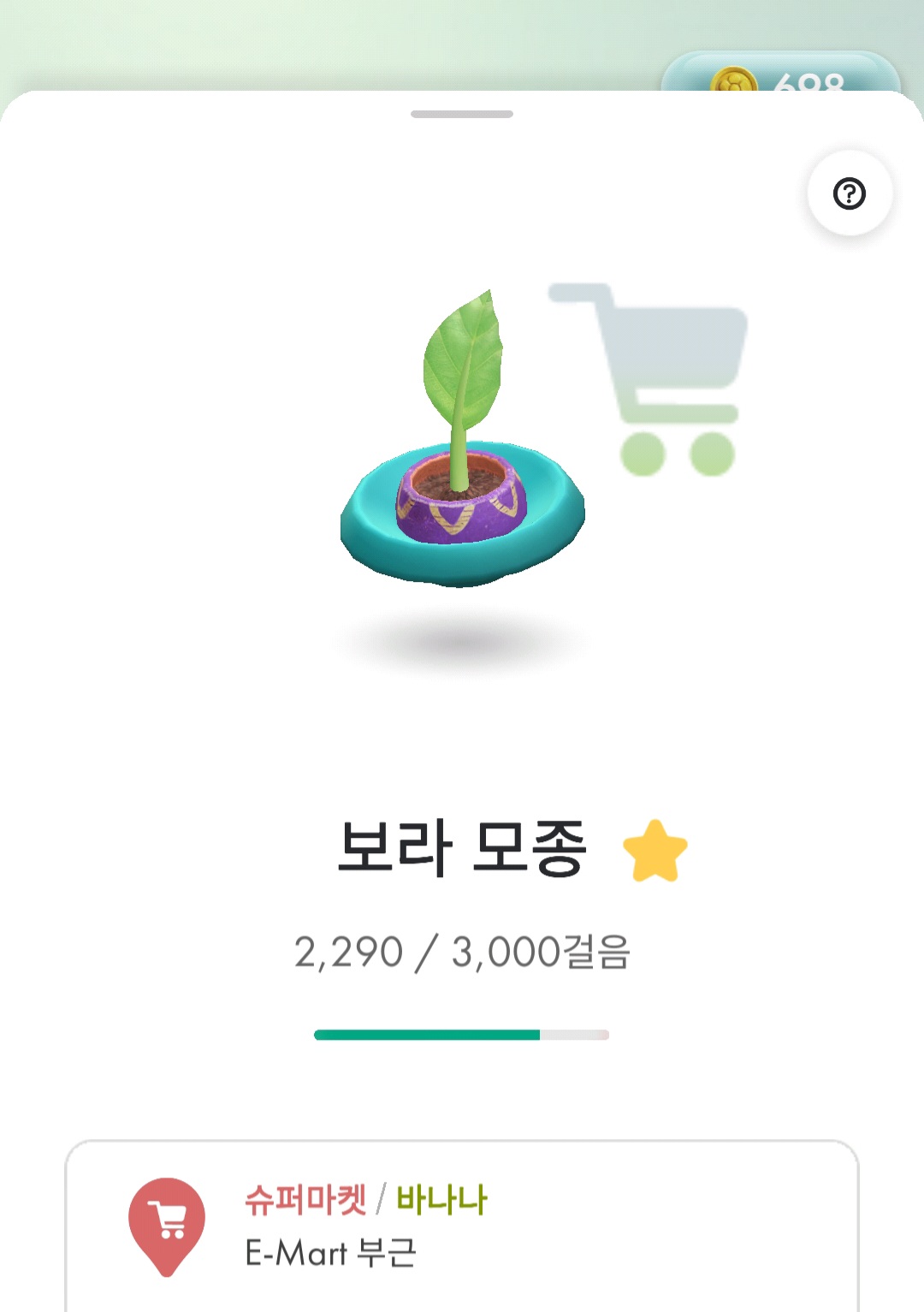Tap the star next to 보라 모종
924x1312 pixels.
click(655, 851)
